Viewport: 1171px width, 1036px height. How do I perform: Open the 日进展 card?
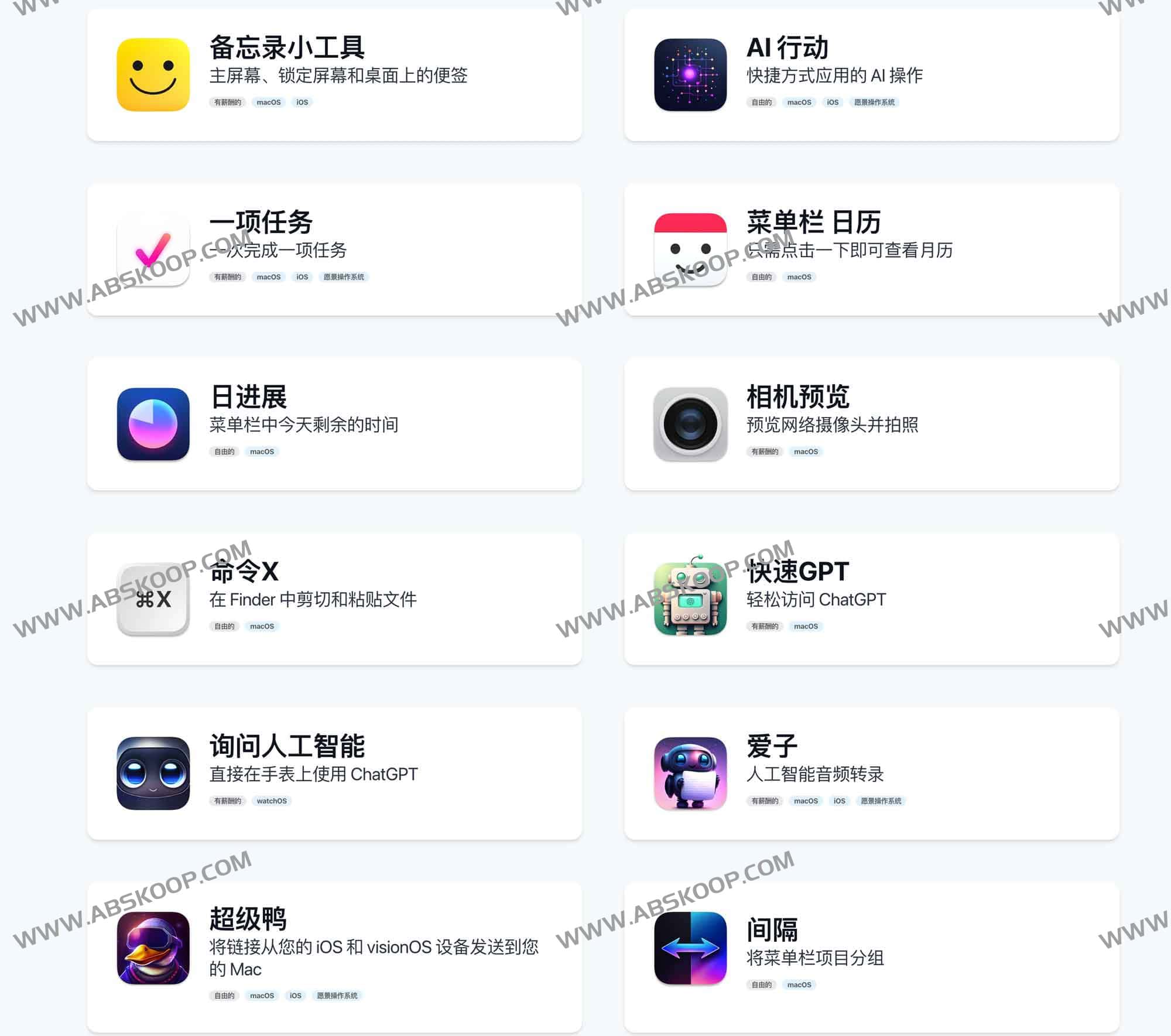tap(334, 424)
